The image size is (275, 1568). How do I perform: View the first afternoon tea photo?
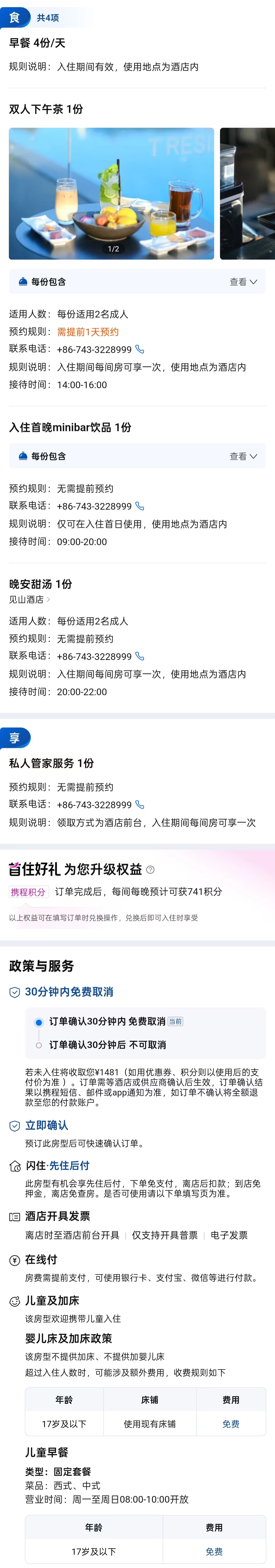coord(112,193)
